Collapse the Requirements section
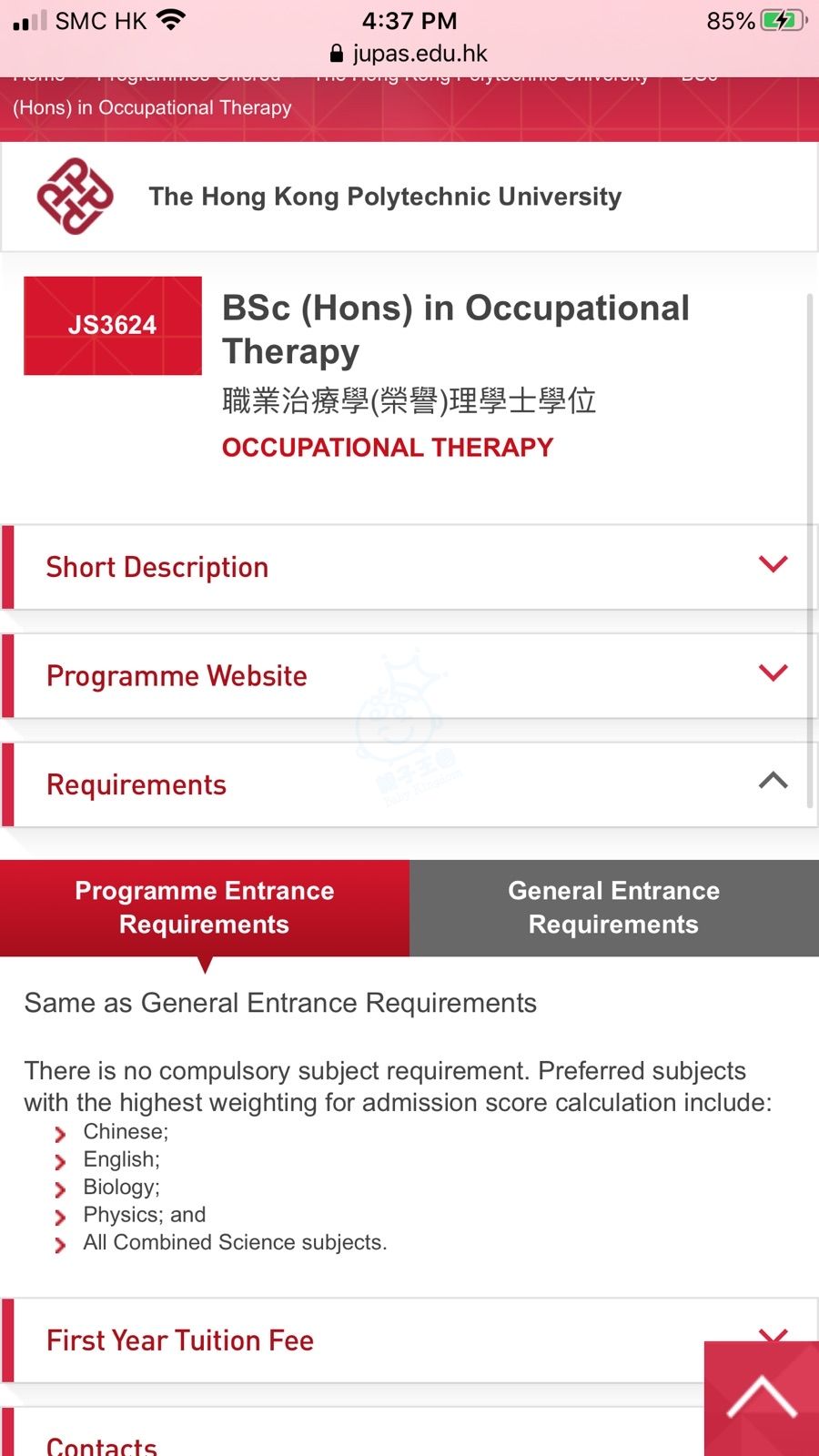819x1456 pixels. click(x=408, y=784)
